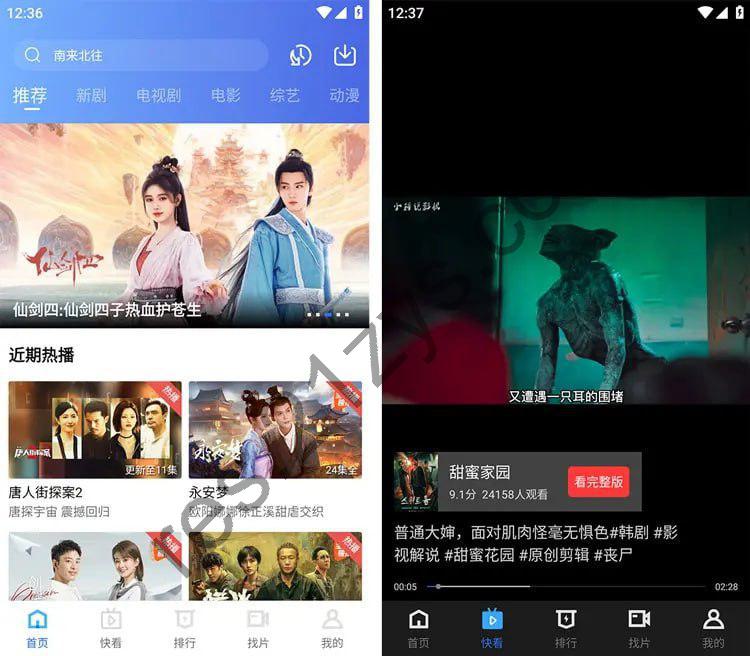Image resolution: width=750 pixels, height=656 pixels.
Task: Open 我的 tab on the dark video screen
Action: point(713,628)
